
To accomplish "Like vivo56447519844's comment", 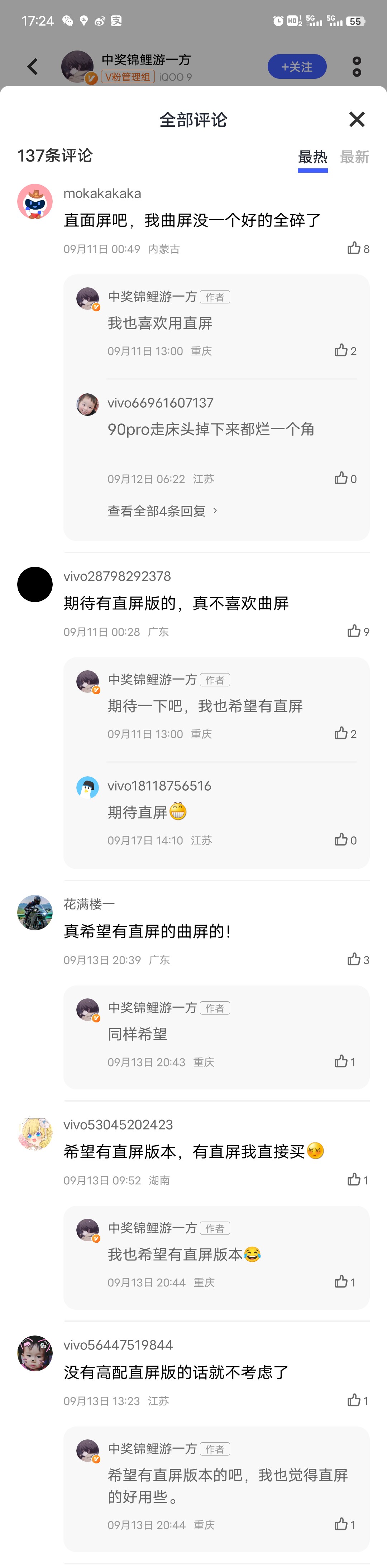I will tap(354, 1400).
